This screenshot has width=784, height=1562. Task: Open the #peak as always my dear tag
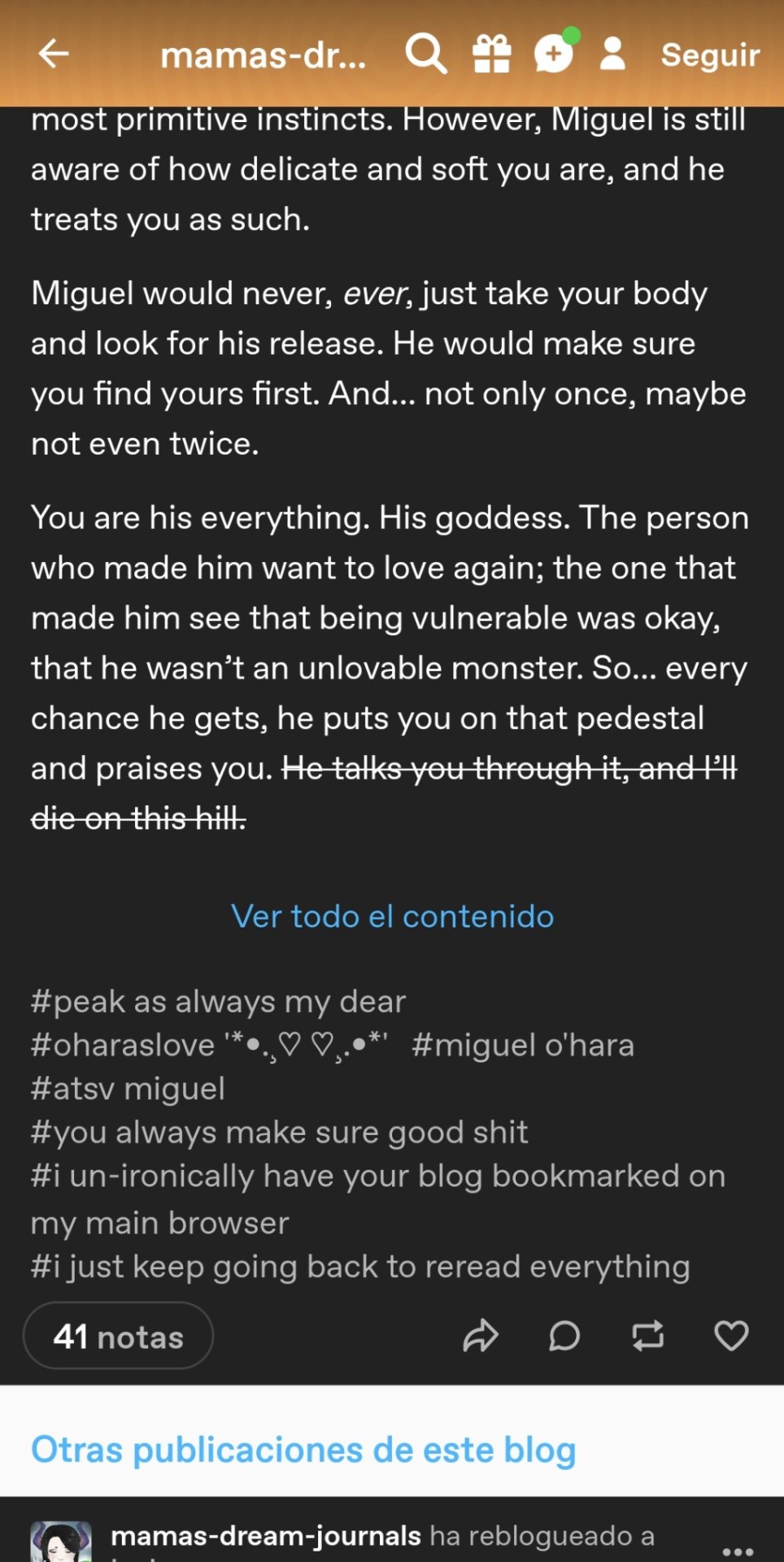pos(218,1001)
